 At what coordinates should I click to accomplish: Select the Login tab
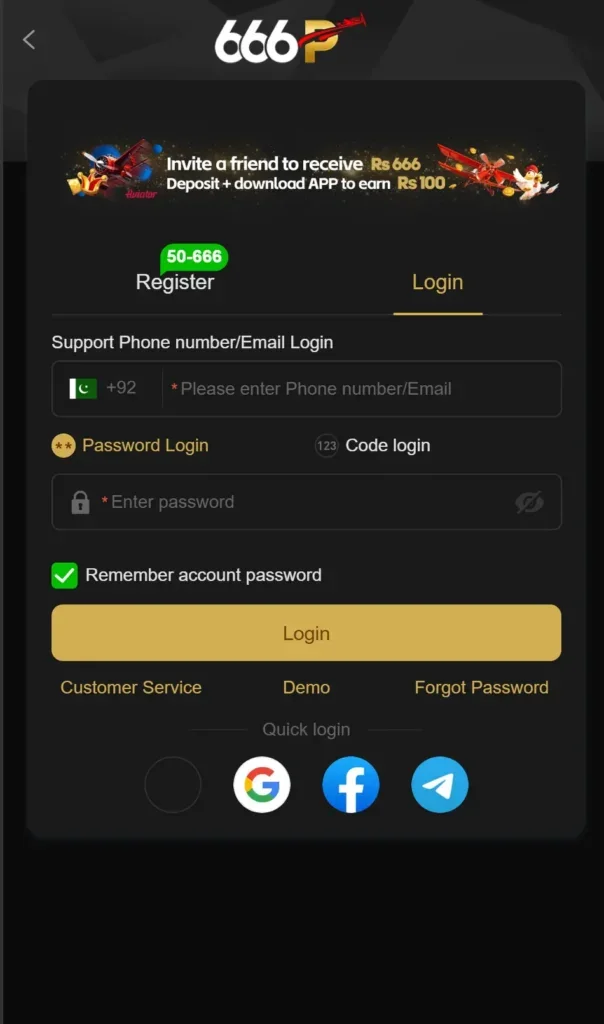coord(437,282)
